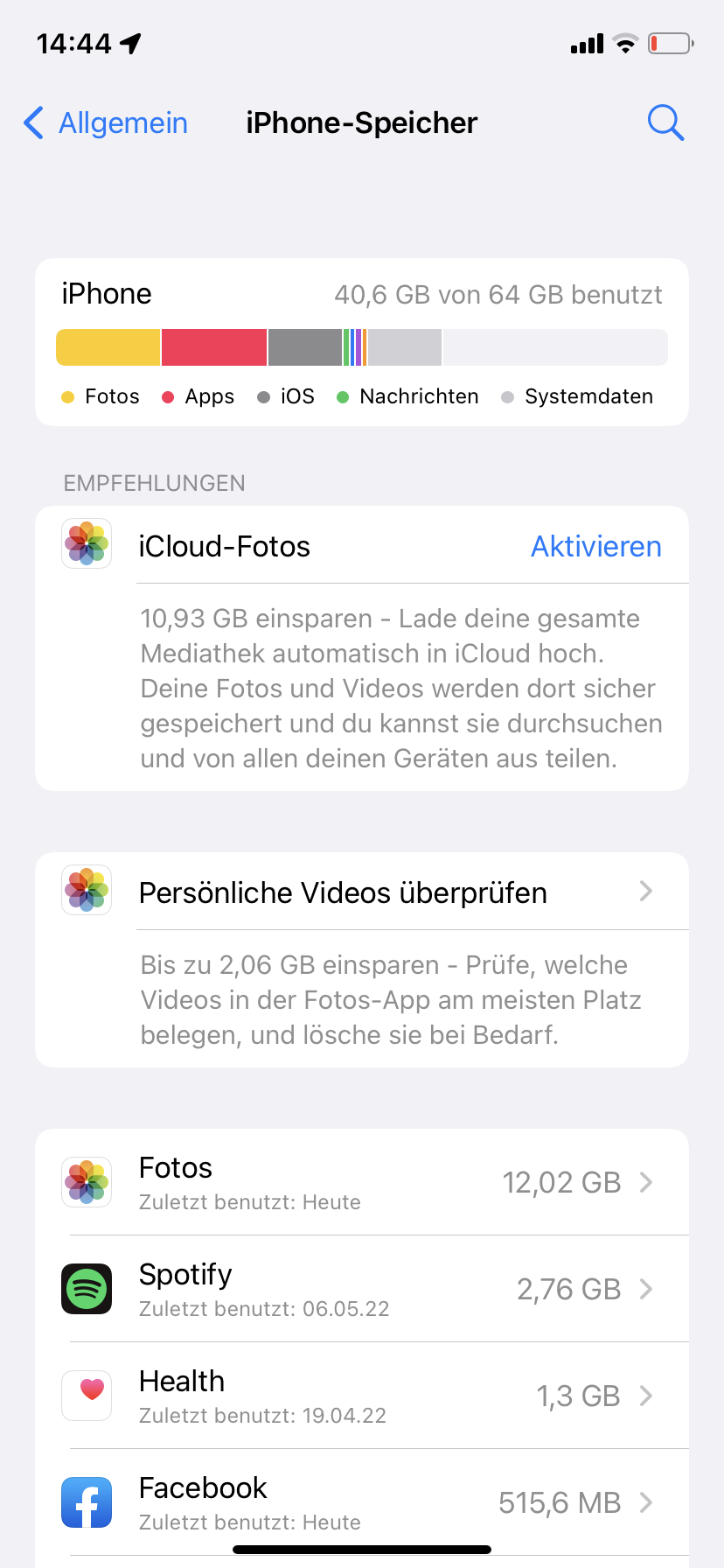This screenshot has height=1568, width=724.
Task: Open Fotos storage details
Action: click(x=362, y=1183)
